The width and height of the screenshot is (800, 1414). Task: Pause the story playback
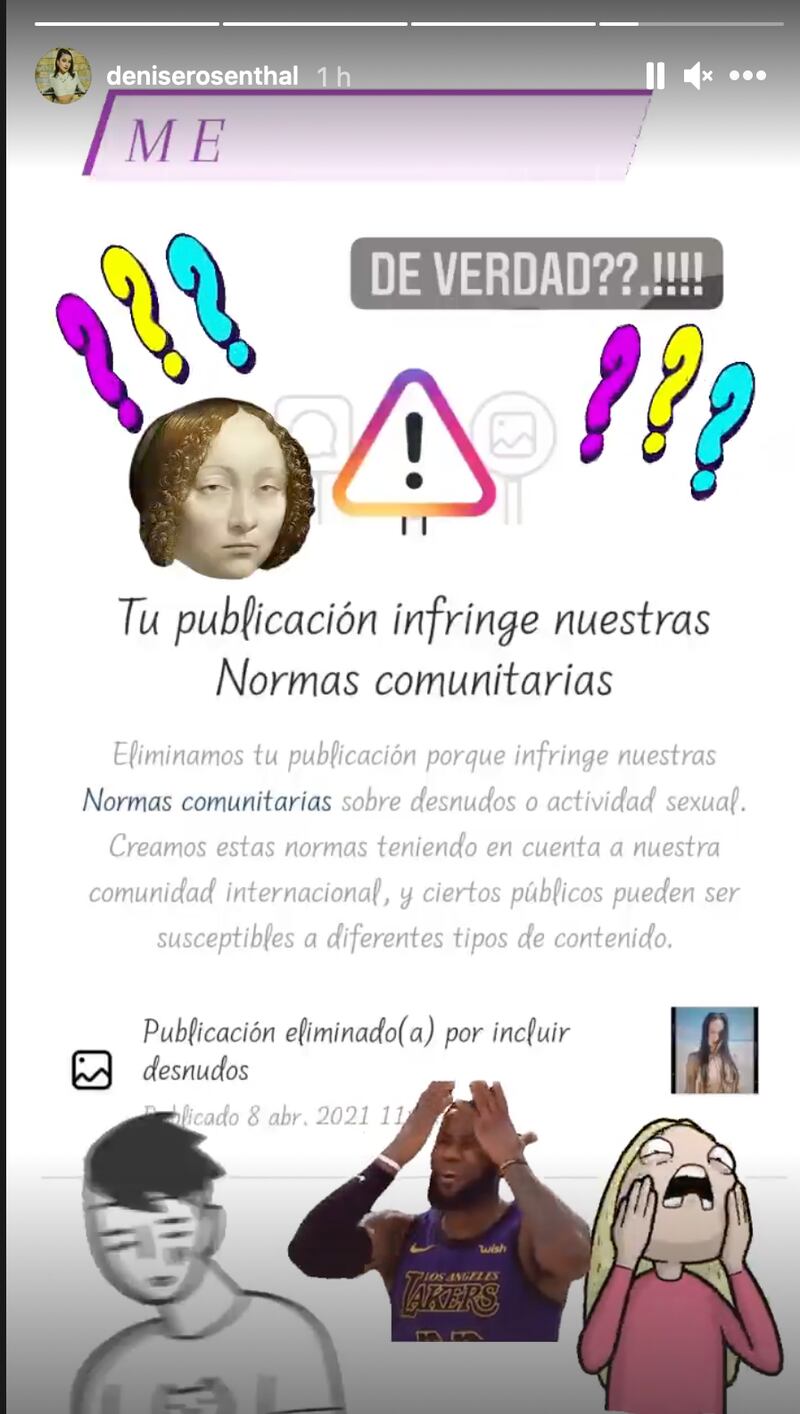coord(654,75)
